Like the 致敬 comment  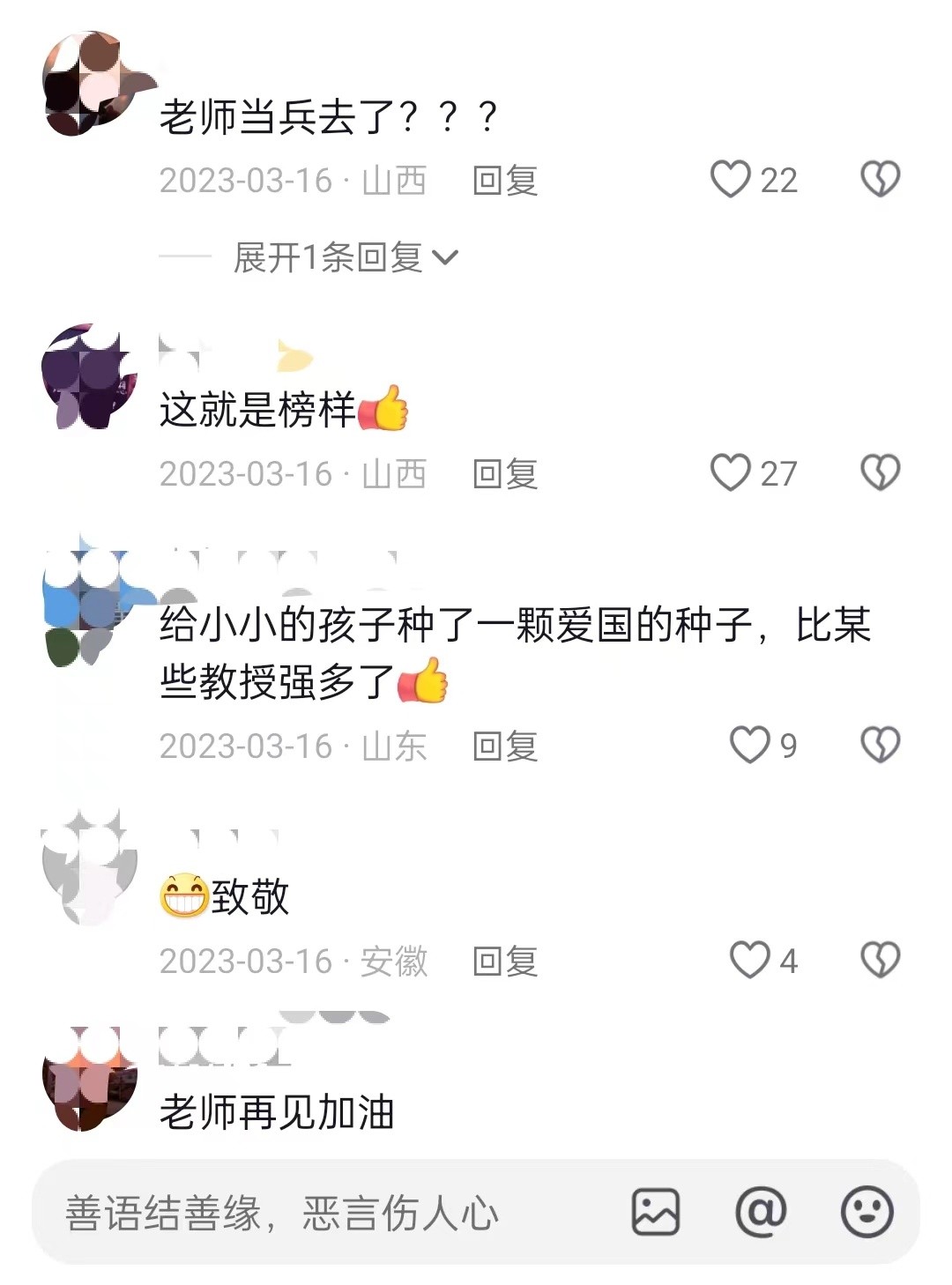point(750,960)
